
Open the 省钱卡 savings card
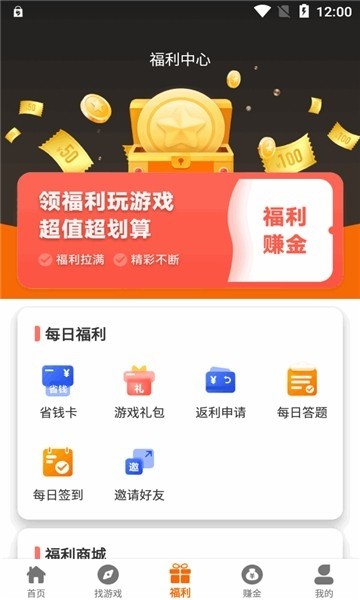coord(58,392)
